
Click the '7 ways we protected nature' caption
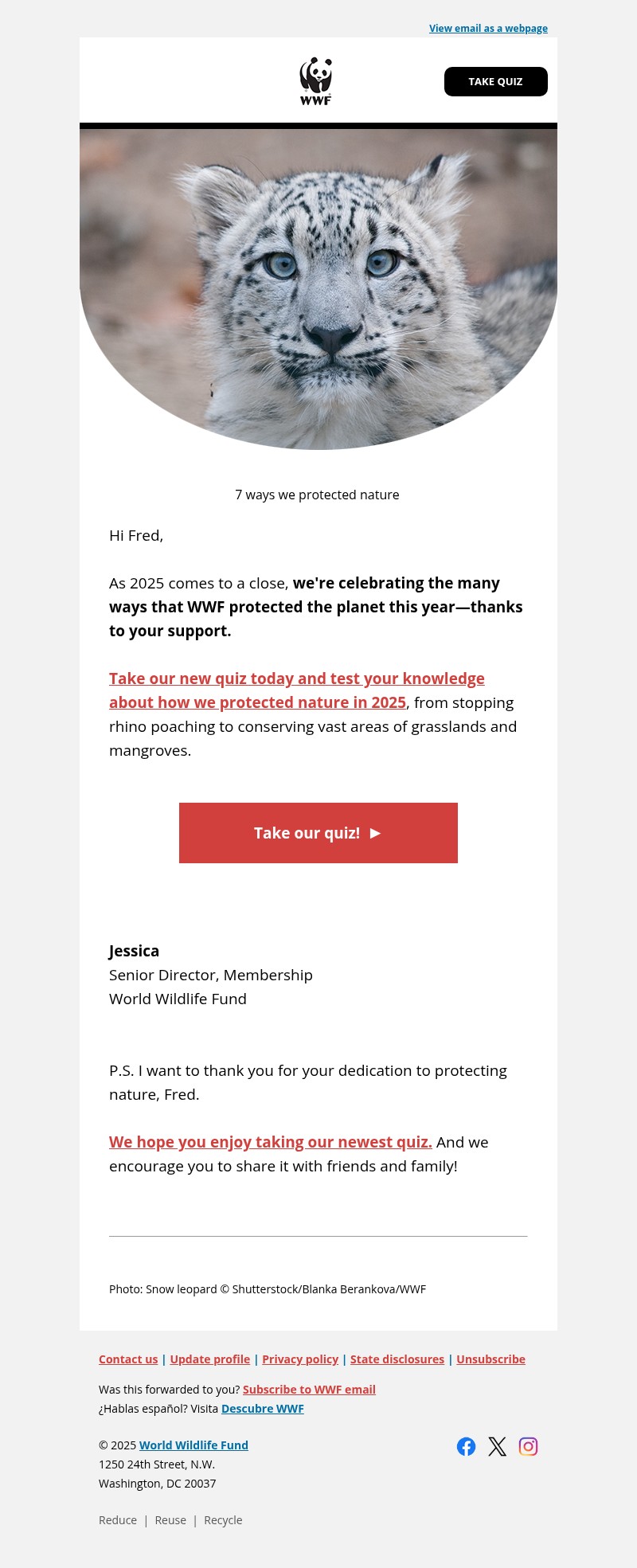(317, 495)
